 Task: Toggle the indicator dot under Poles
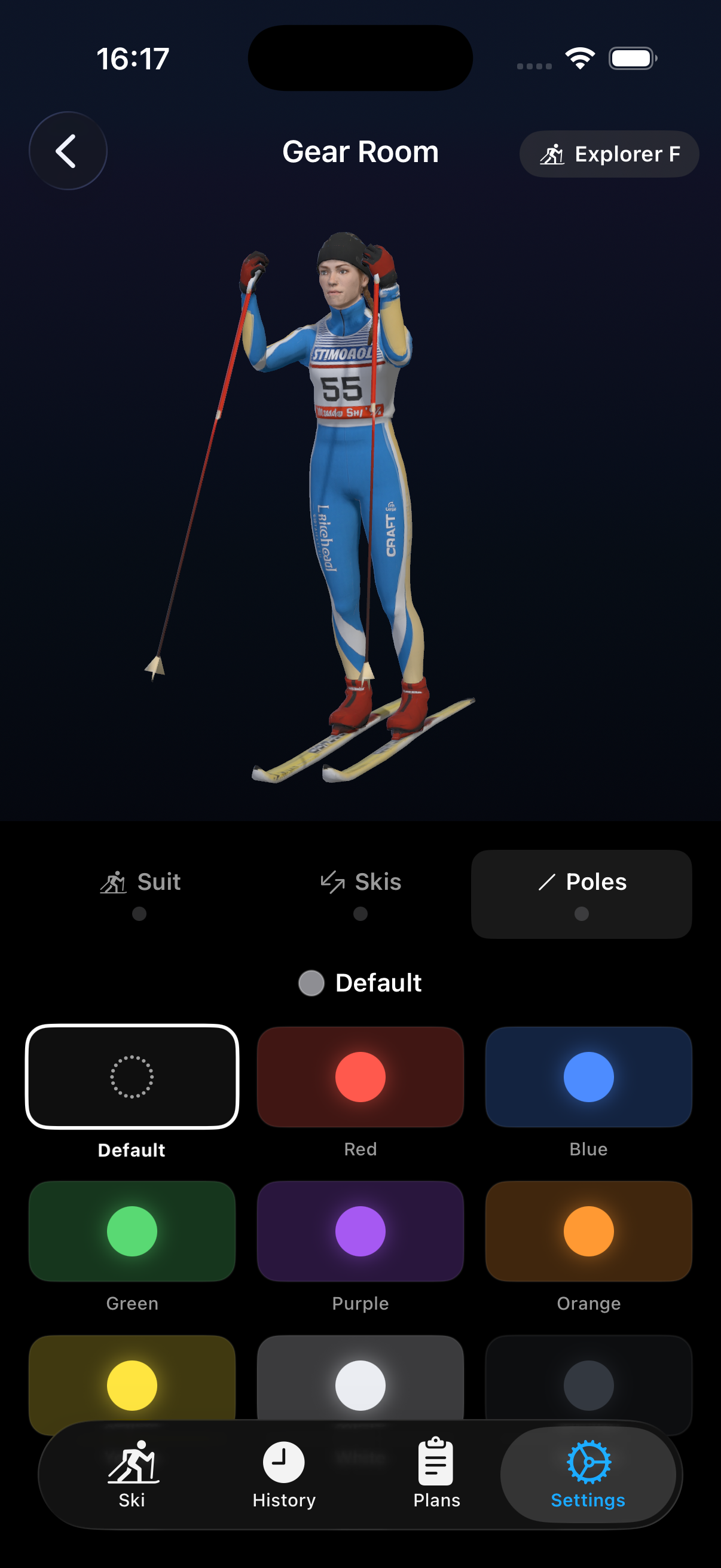pos(582,913)
